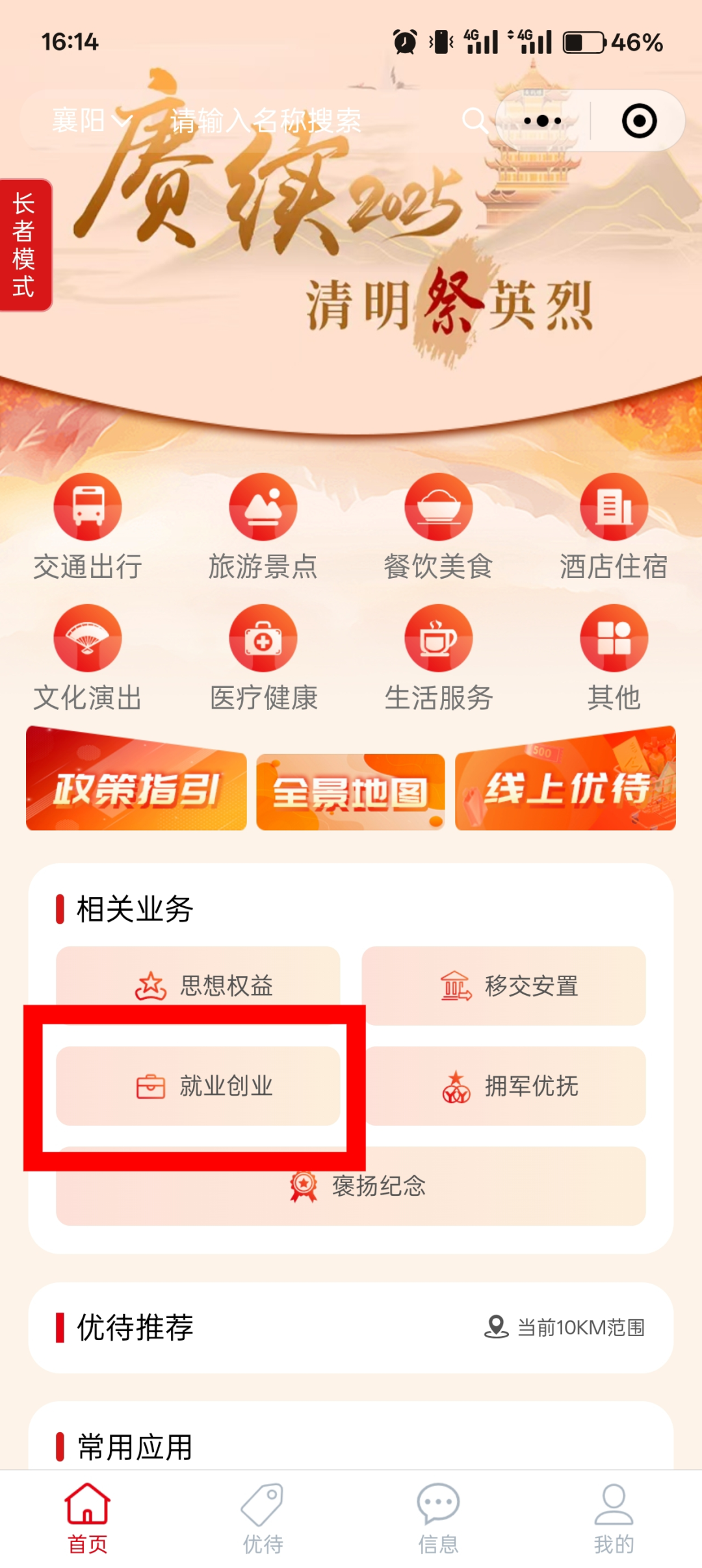Open 生活服务 category
Viewport: 702px width, 1568px height.
[438, 657]
